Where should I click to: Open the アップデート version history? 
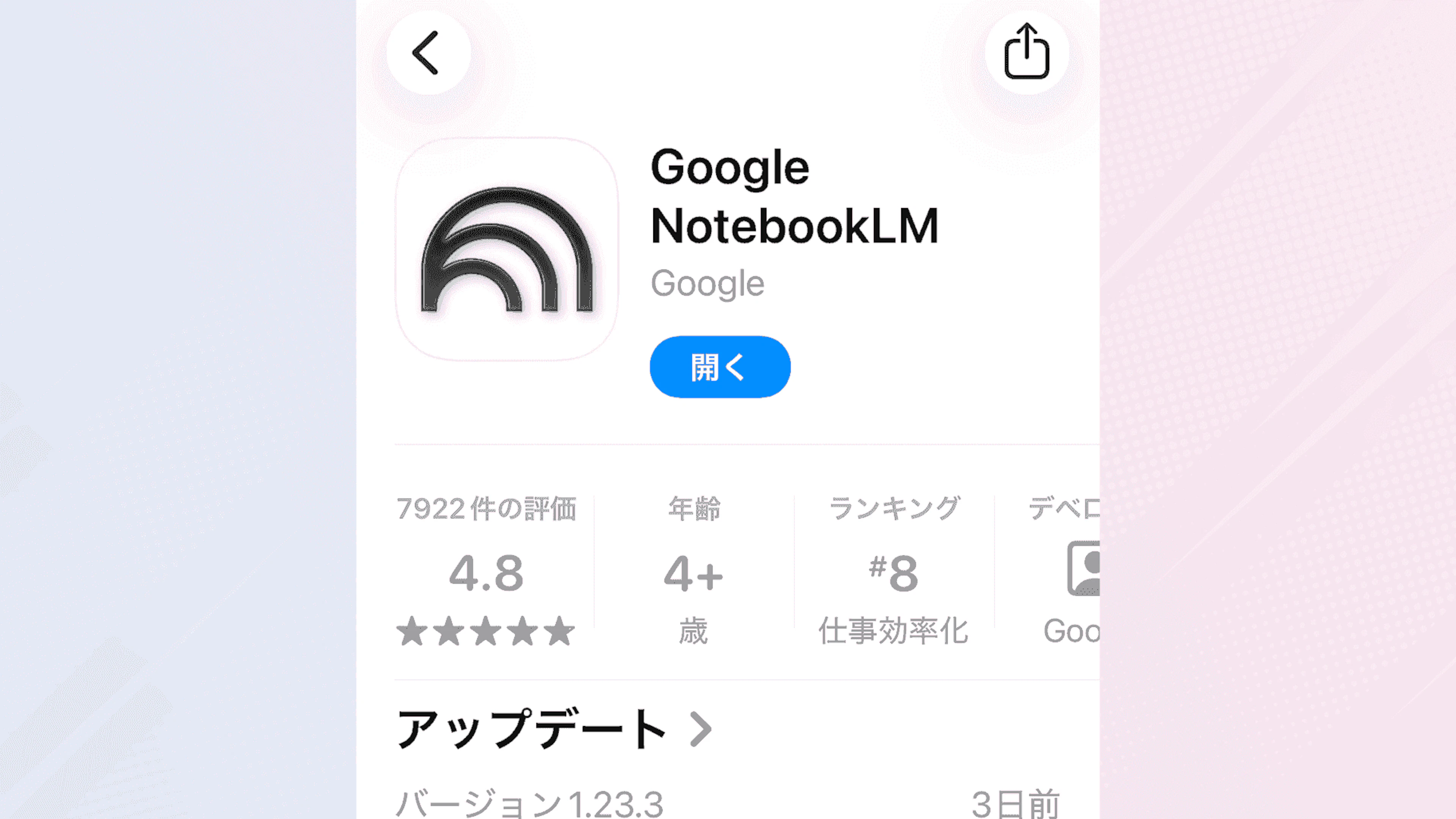[x=554, y=729]
